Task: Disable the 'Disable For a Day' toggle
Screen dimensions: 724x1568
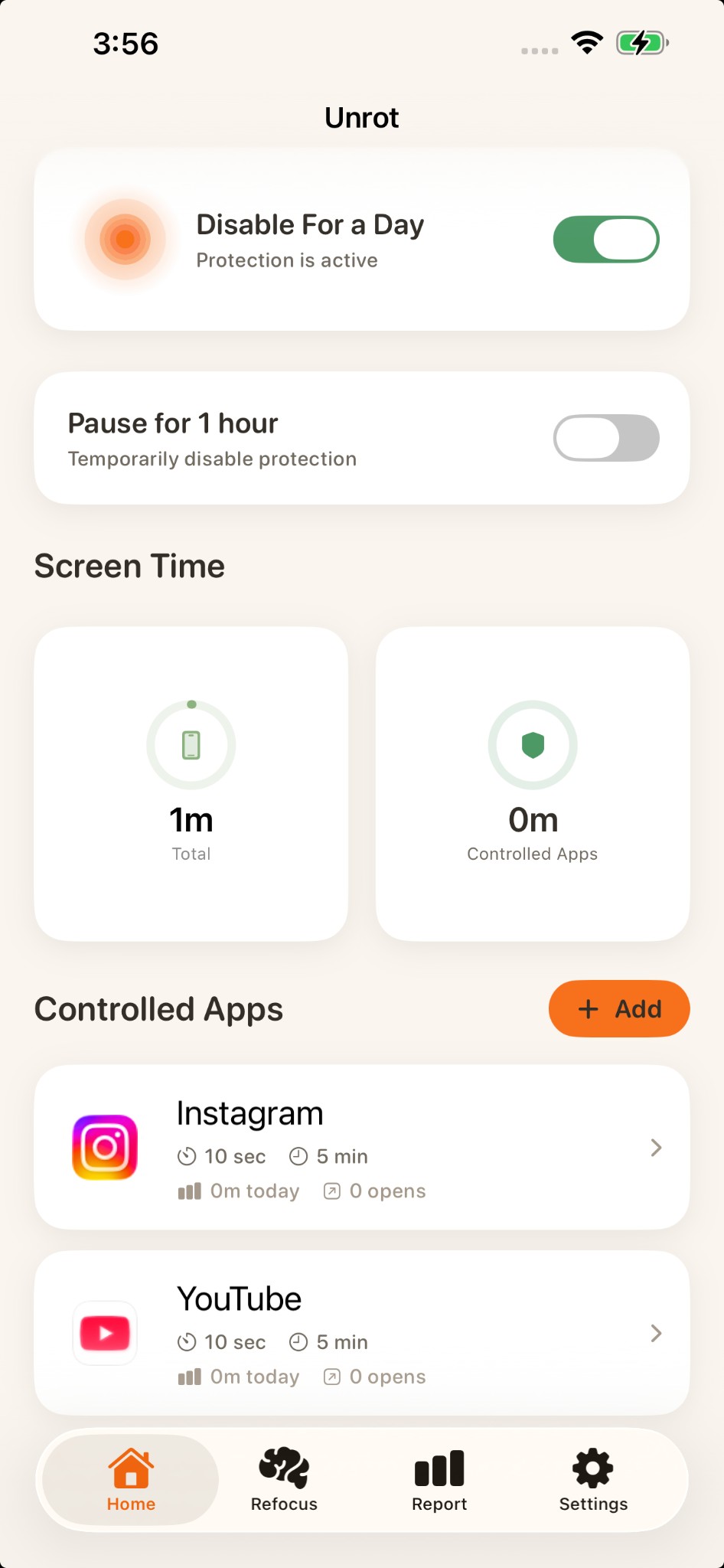Action: click(605, 239)
